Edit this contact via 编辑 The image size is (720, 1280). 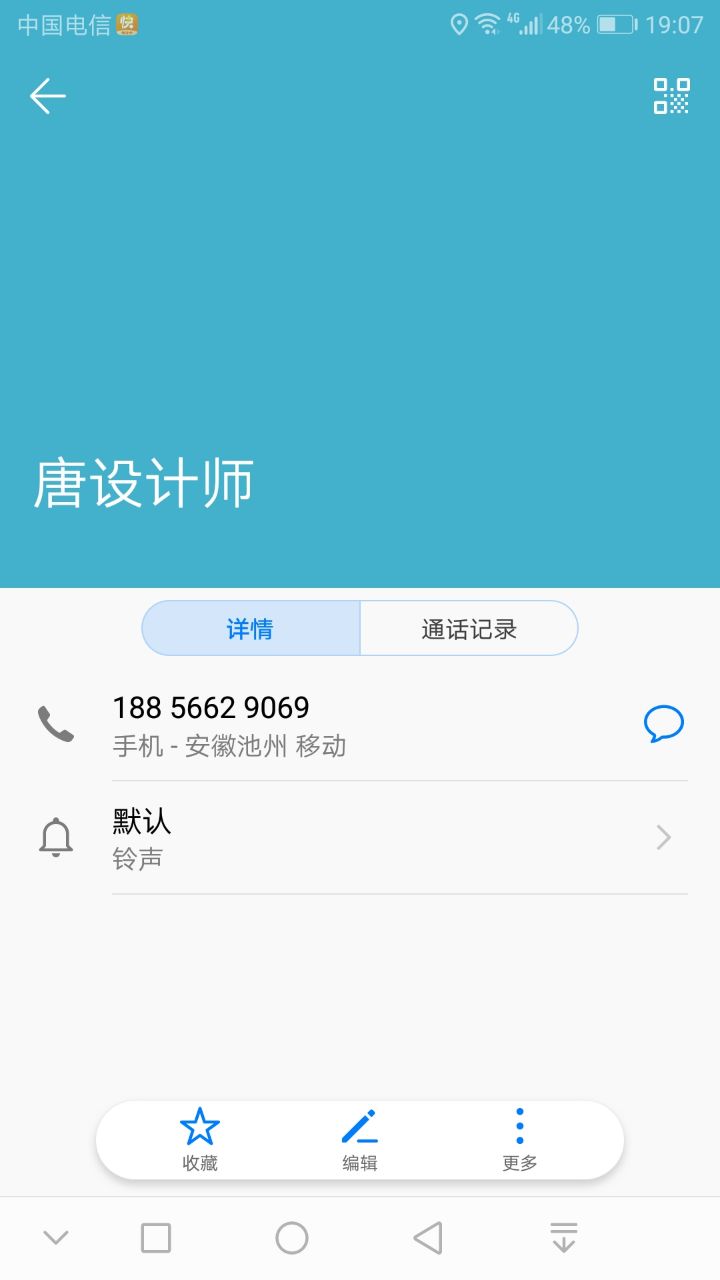click(x=360, y=1140)
